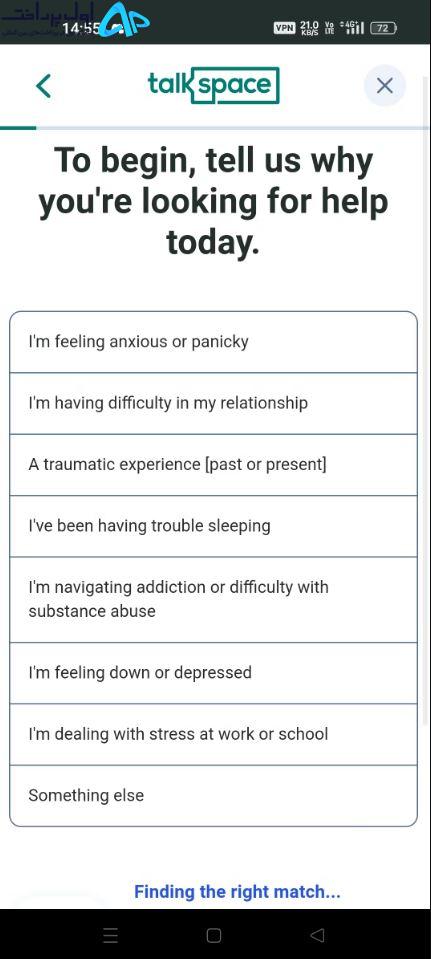This screenshot has width=431, height=959.
Task: Tap the system home button
Action: (214, 935)
